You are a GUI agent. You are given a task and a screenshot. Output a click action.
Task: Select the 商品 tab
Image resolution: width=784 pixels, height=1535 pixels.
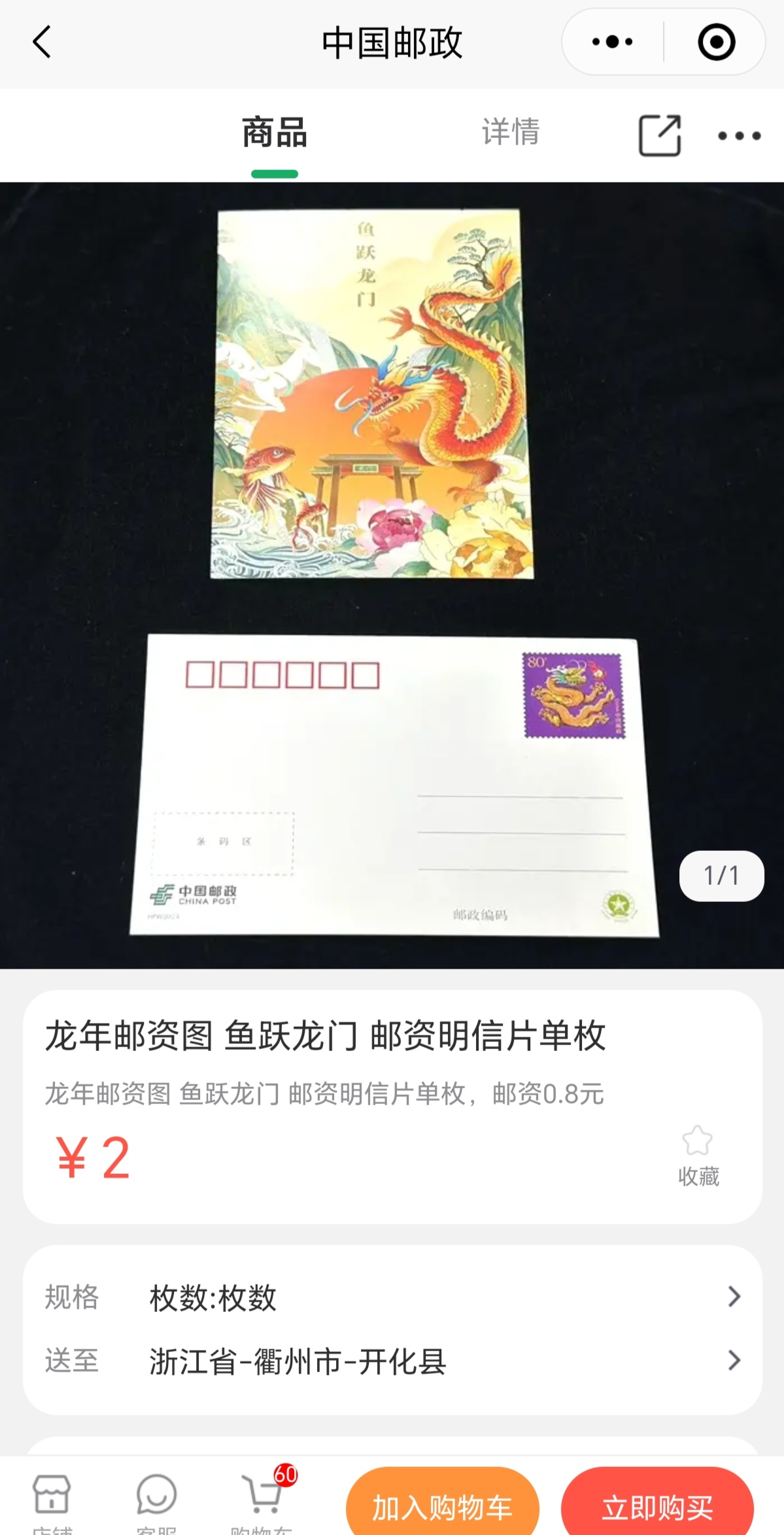(x=275, y=134)
